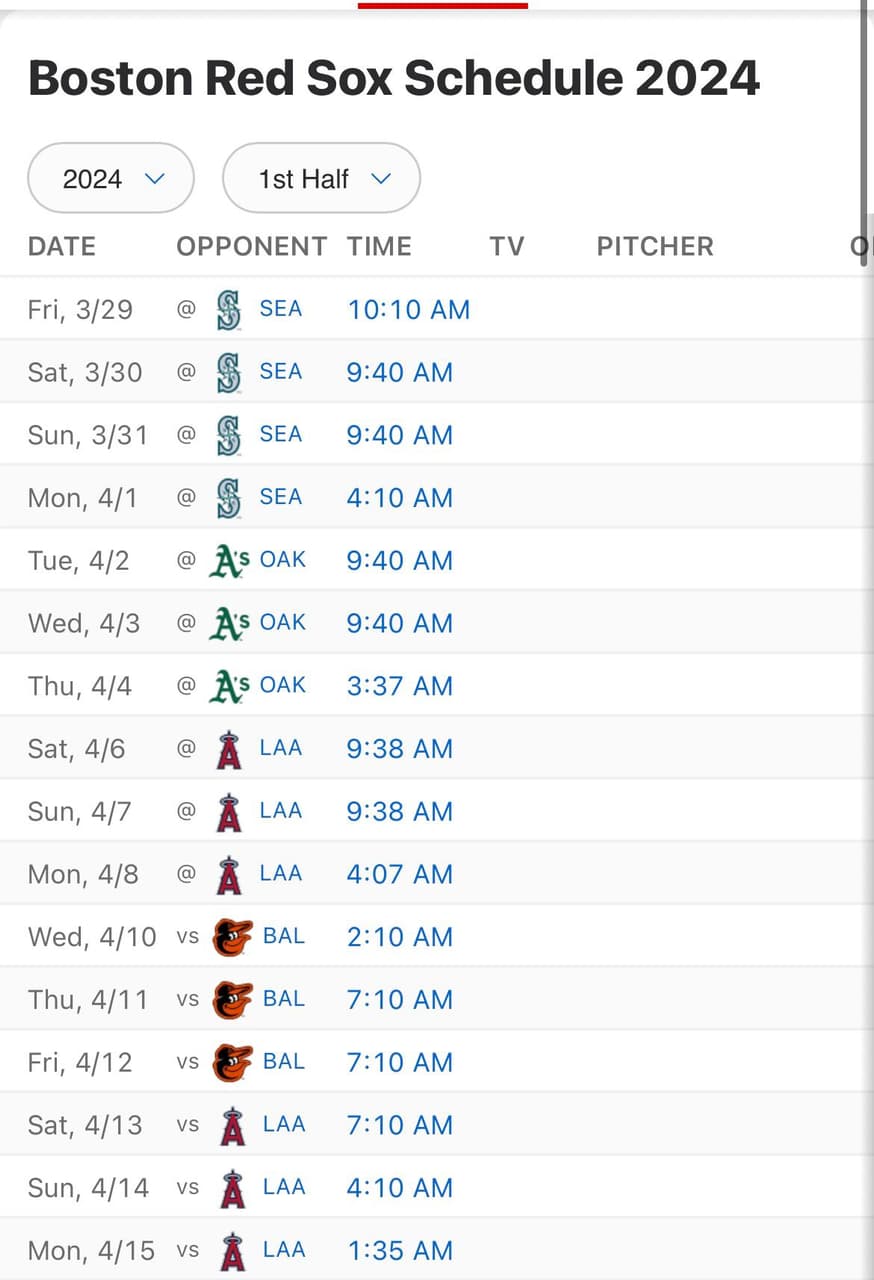Click the Angels logo for Mon, 4/15
The height and width of the screenshot is (1280, 874).
[x=231, y=1250]
